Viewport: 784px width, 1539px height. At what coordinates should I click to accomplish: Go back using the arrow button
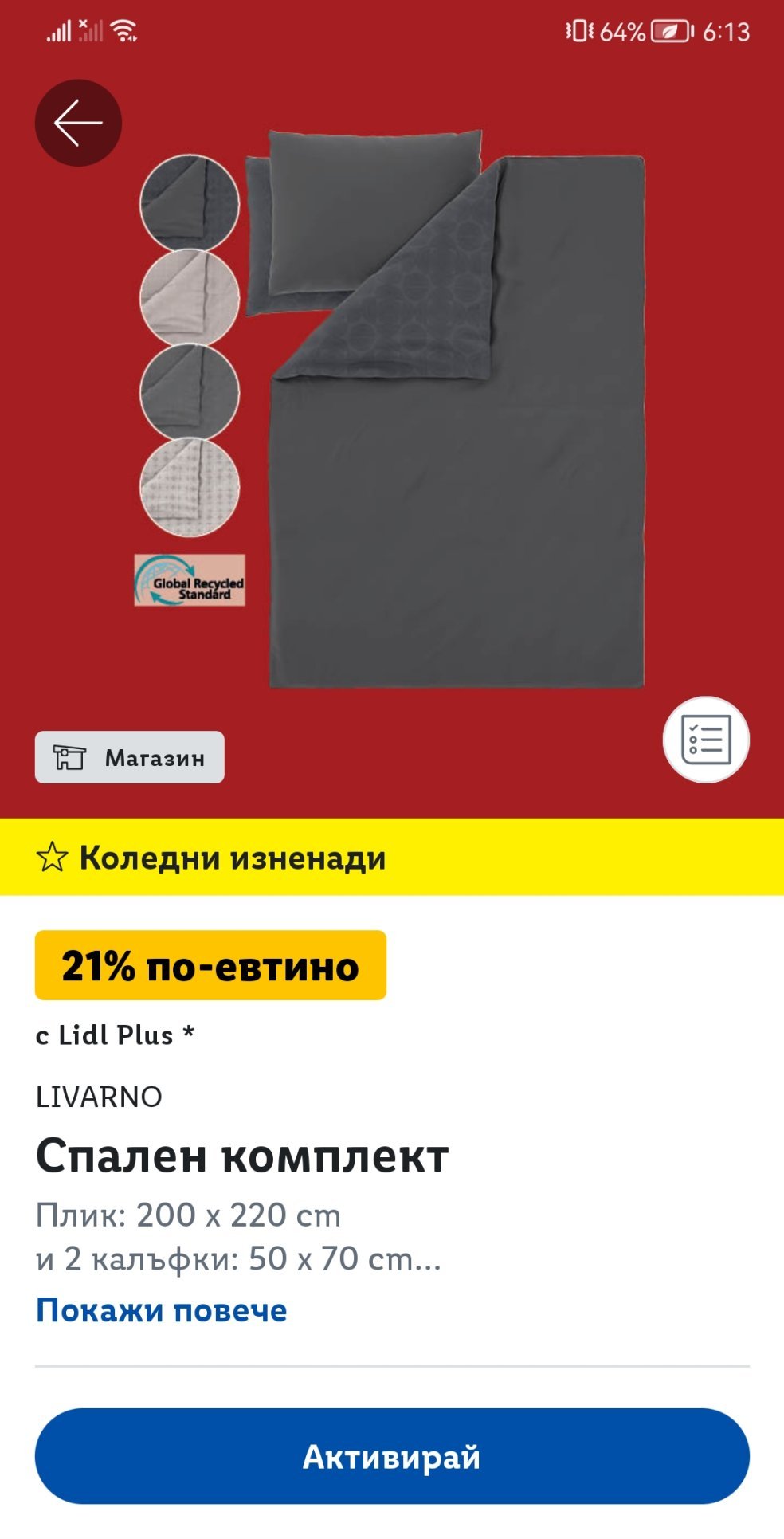coord(78,123)
